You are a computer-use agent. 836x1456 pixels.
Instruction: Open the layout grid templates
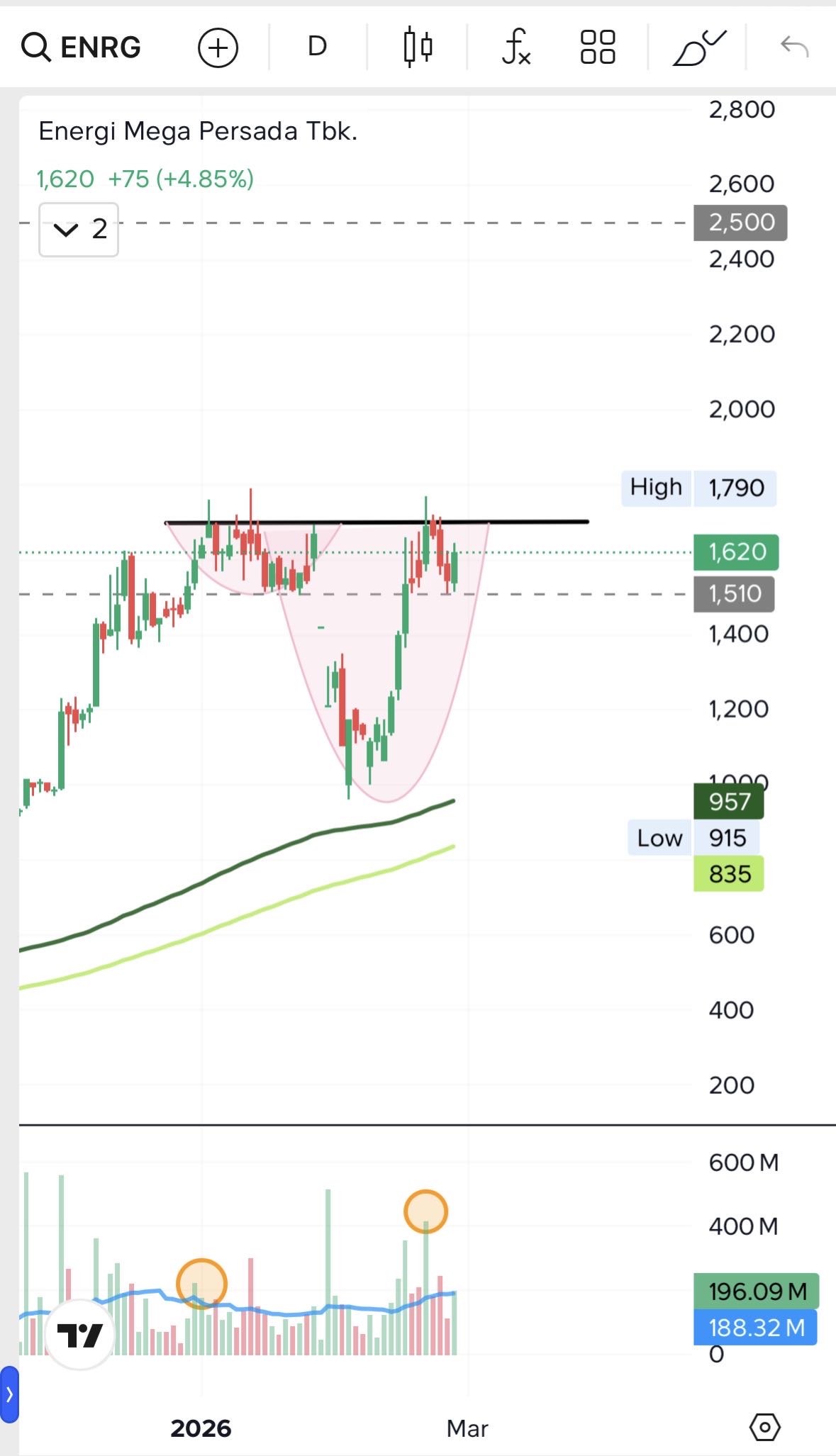(598, 47)
